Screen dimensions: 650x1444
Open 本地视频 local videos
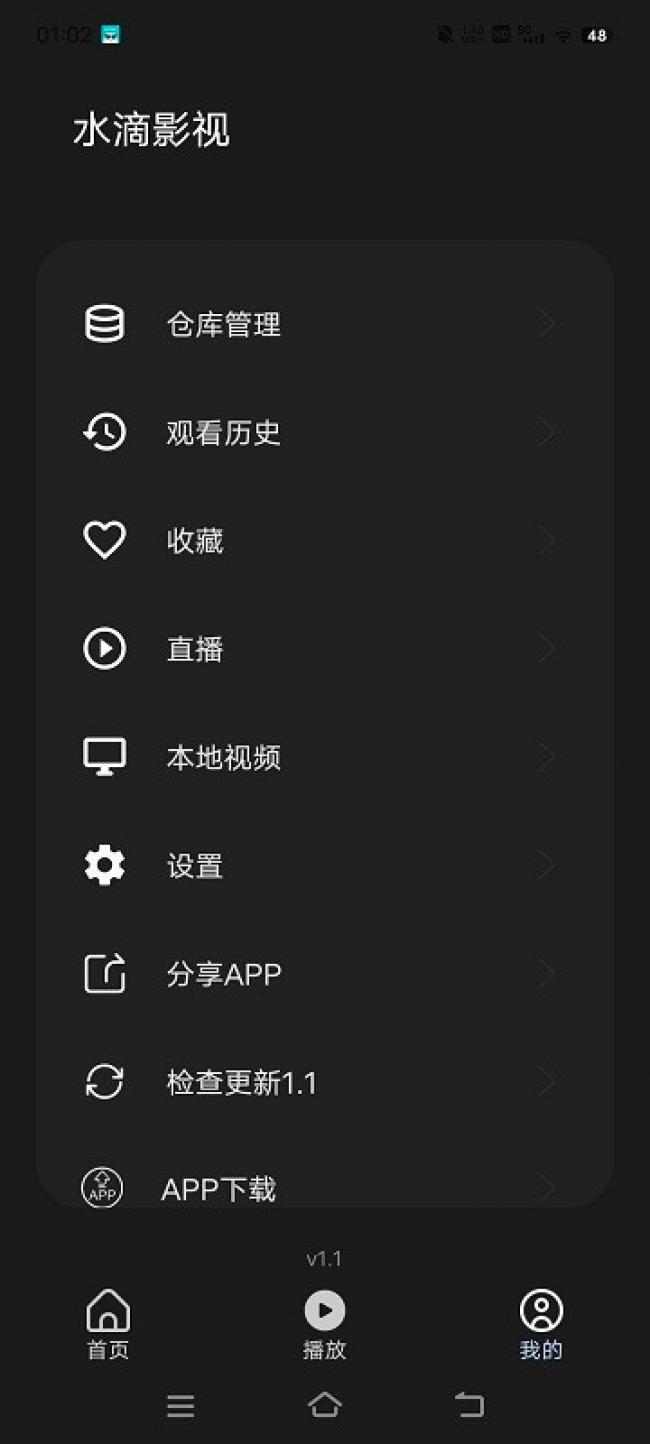click(x=324, y=757)
